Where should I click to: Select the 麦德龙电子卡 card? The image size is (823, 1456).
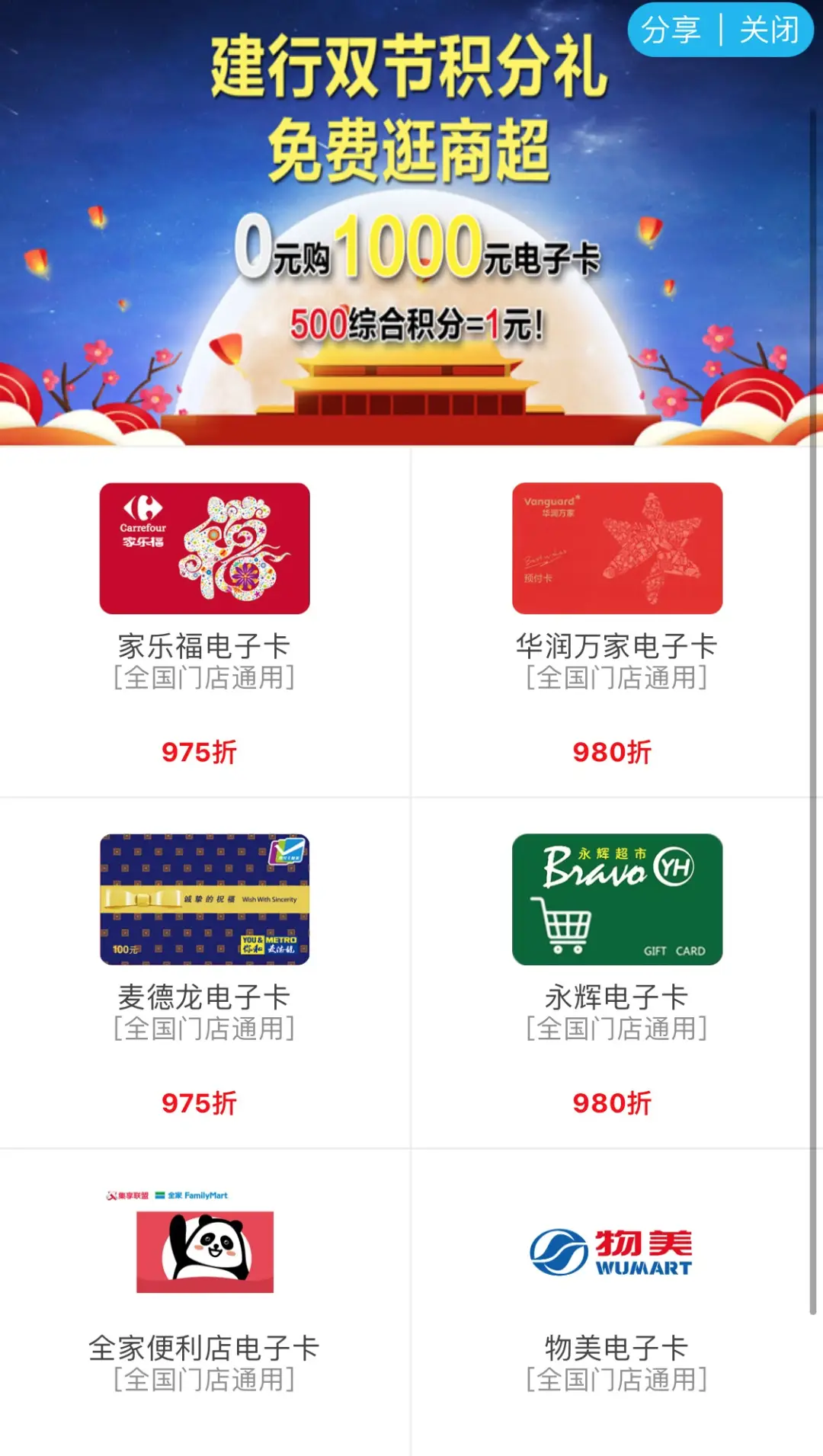[204, 900]
